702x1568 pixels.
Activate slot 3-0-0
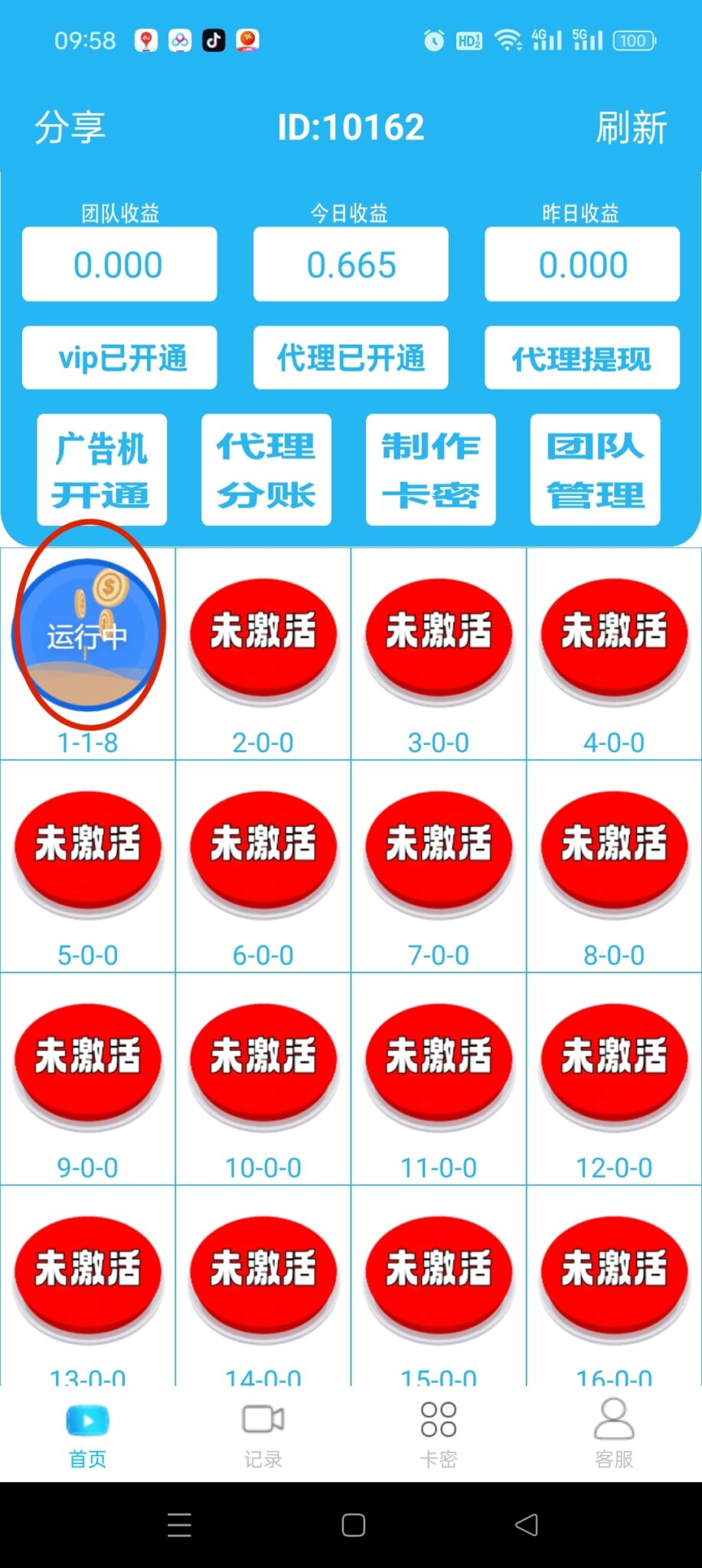(439, 634)
